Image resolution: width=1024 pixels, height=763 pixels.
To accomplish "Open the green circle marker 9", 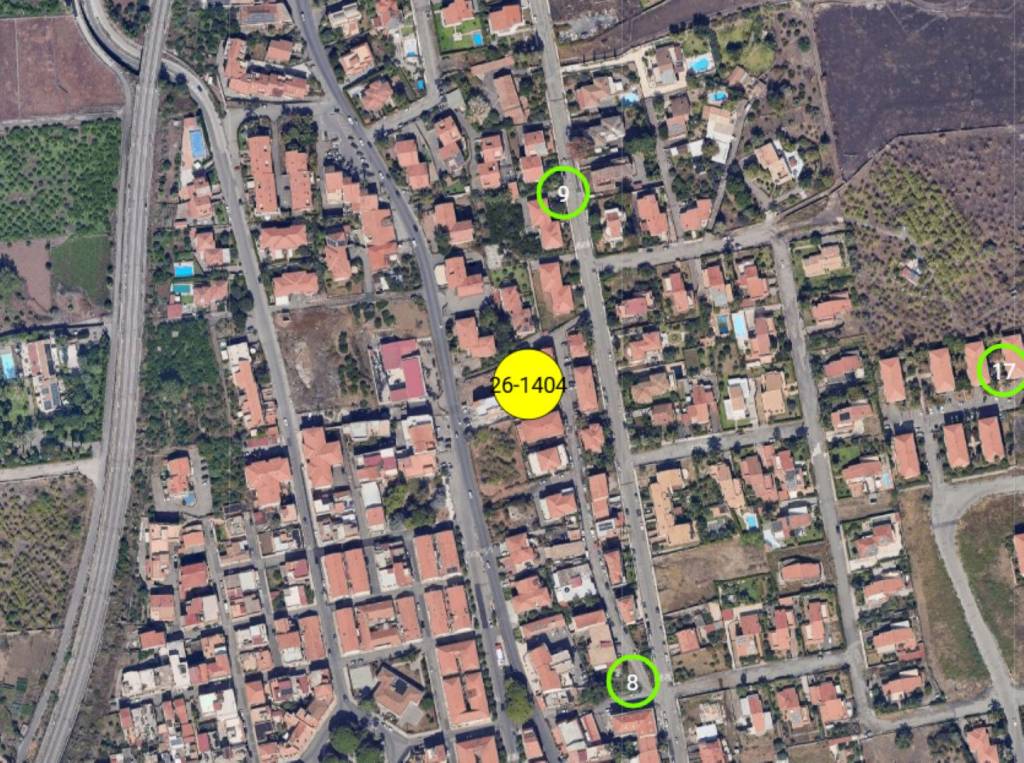I will click(x=563, y=193).
